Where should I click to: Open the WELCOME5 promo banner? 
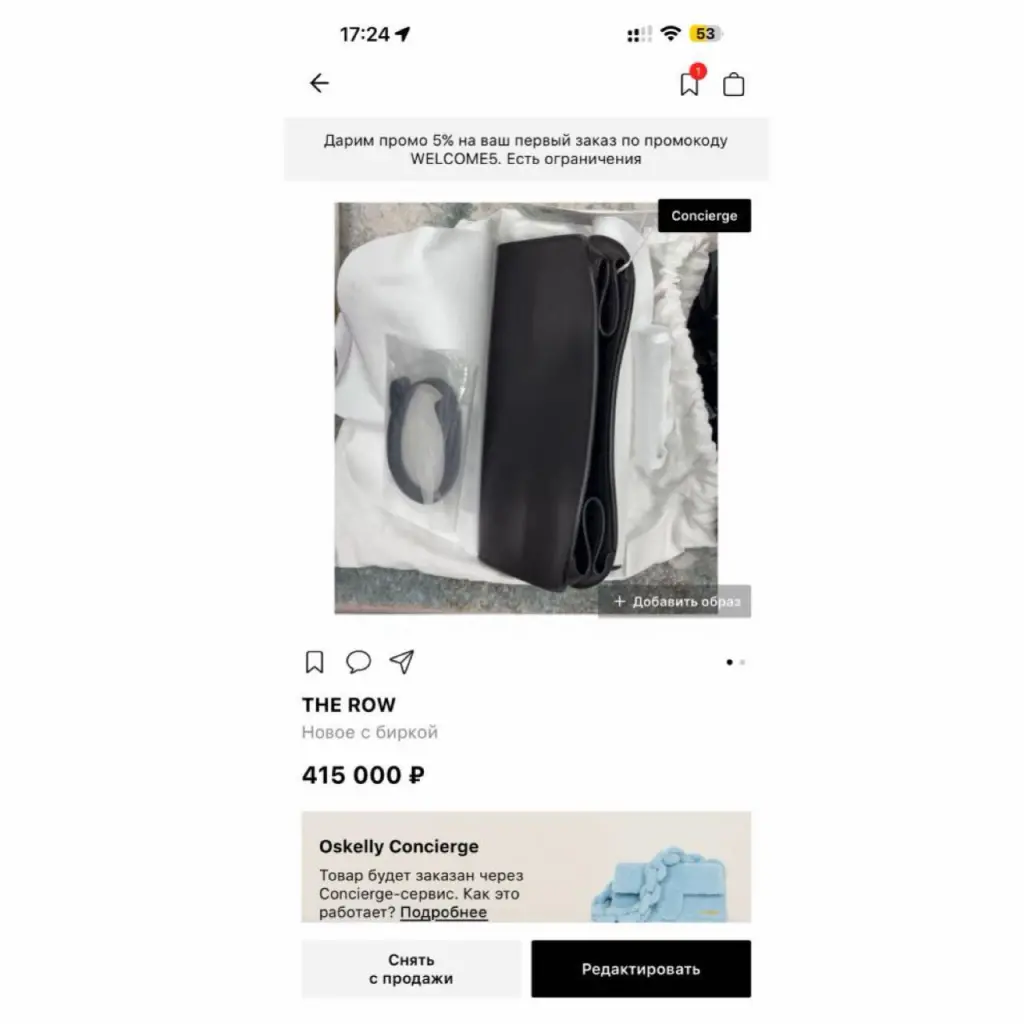pyautogui.click(x=525, y=149)
